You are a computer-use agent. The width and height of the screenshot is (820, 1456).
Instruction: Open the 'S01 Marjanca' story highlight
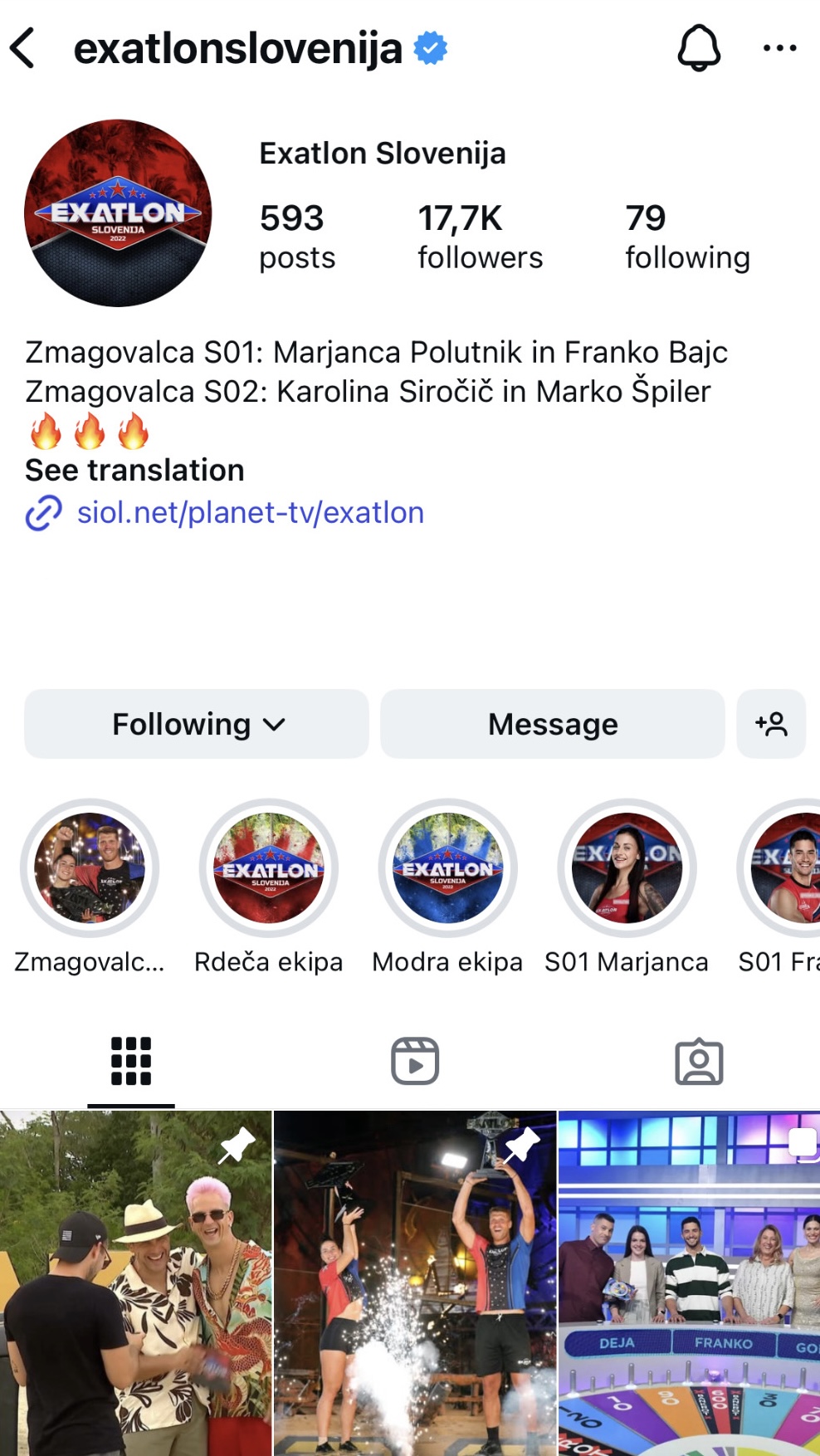click(626, 867)
